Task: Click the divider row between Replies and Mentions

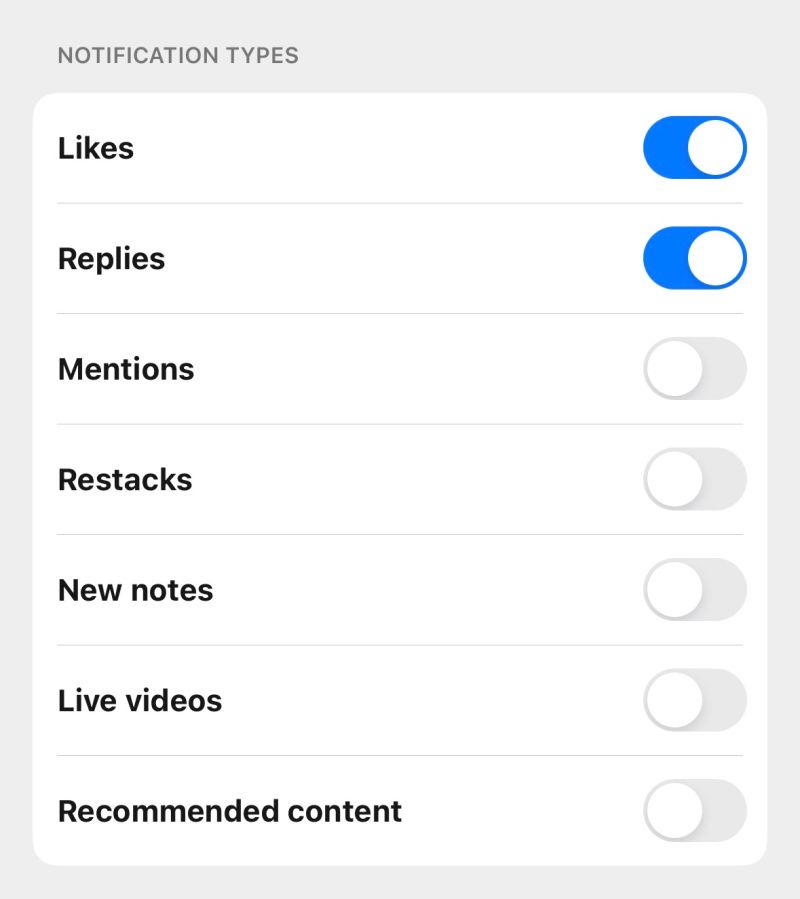Action: coord(400,313)
